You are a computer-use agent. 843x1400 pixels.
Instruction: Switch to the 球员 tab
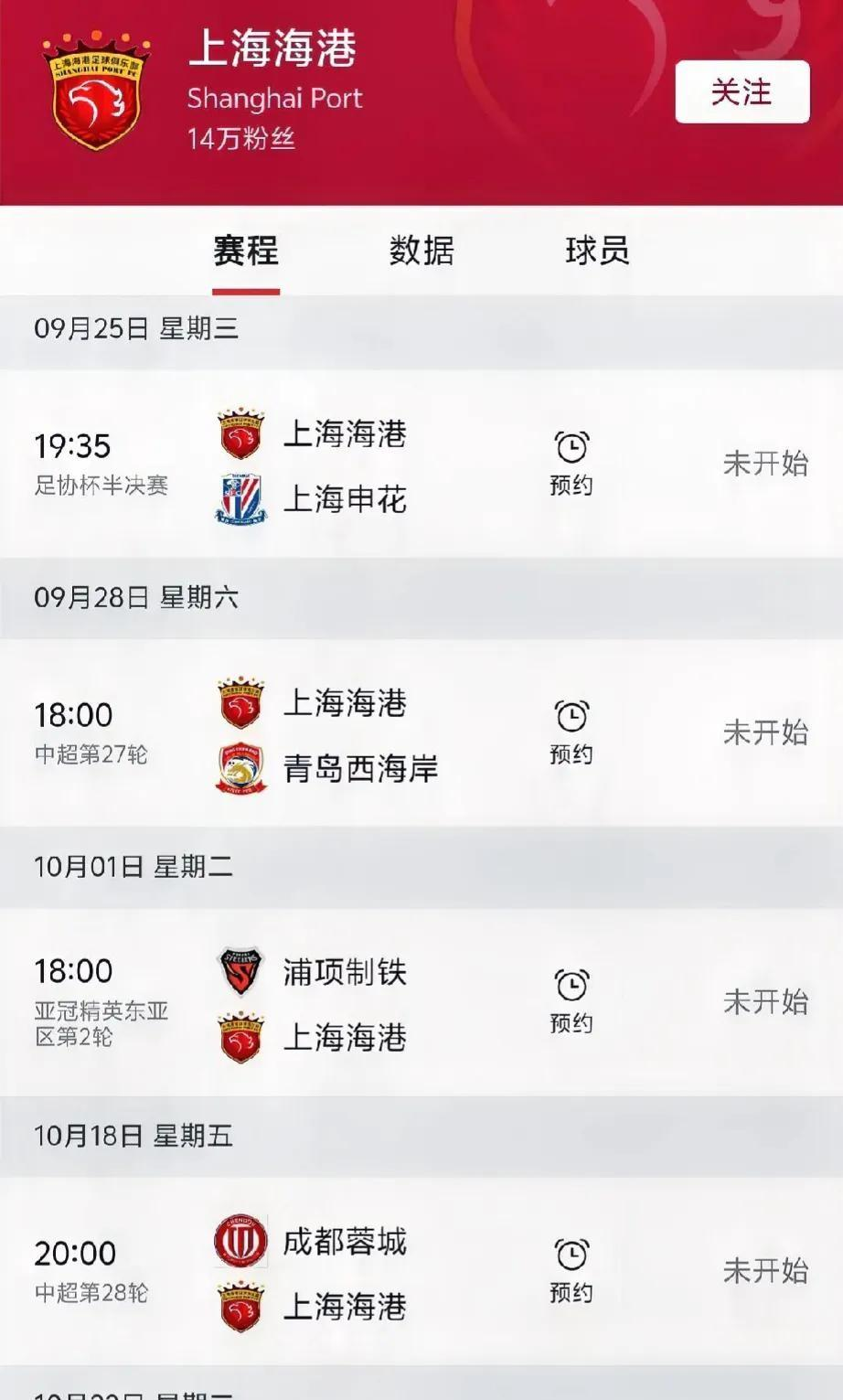click(597, 251)
